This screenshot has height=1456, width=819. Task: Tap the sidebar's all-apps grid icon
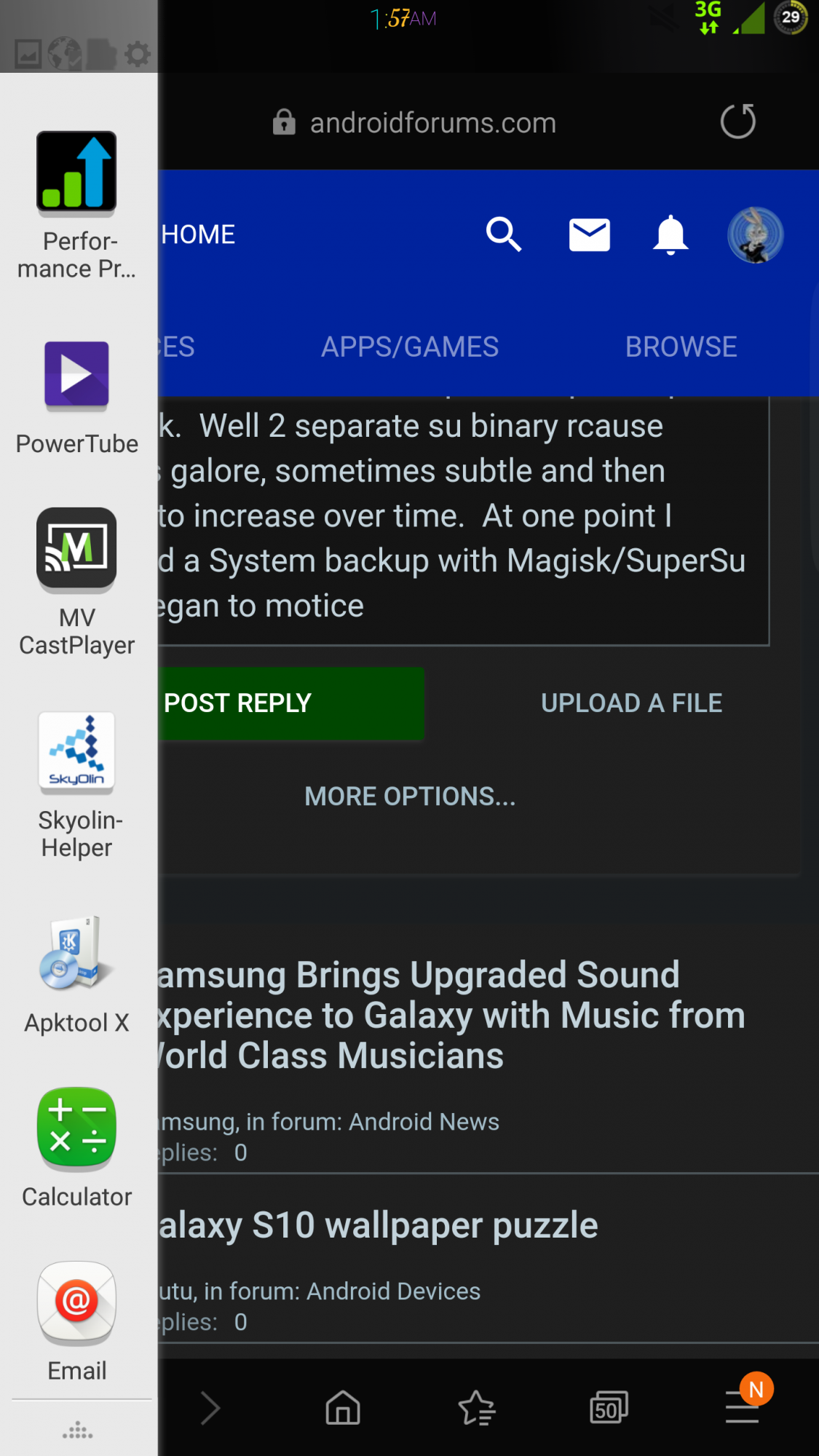pos(77,1431)
